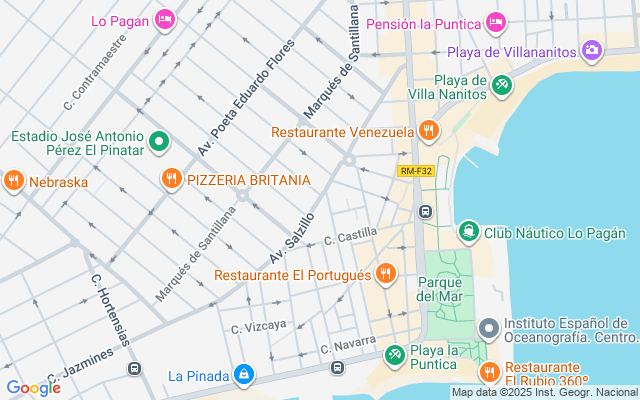Select the Pensión la Puntica hotel pin
640x400 pixels.
496,23
